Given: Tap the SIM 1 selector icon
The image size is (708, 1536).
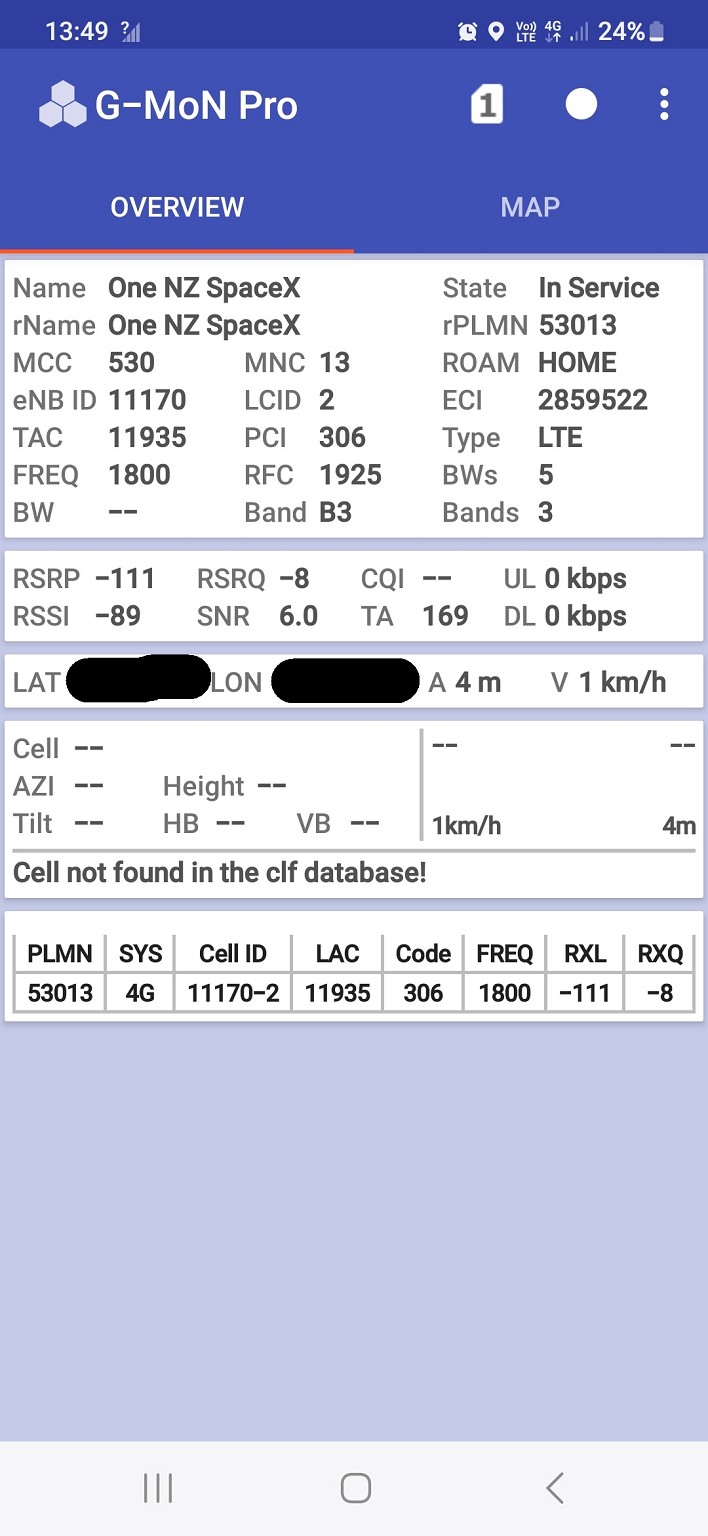Looking at the screenshot, I should [487, 105].
